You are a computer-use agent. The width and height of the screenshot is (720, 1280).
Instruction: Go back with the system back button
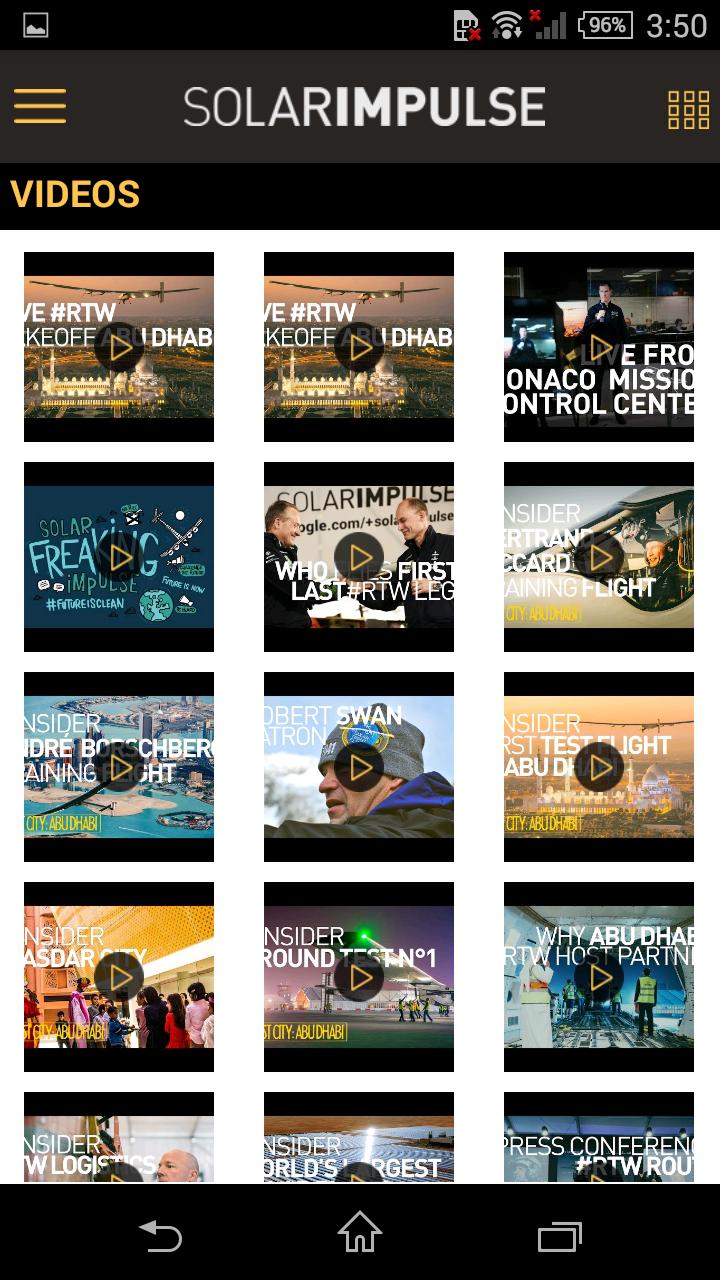point(160,1236)
